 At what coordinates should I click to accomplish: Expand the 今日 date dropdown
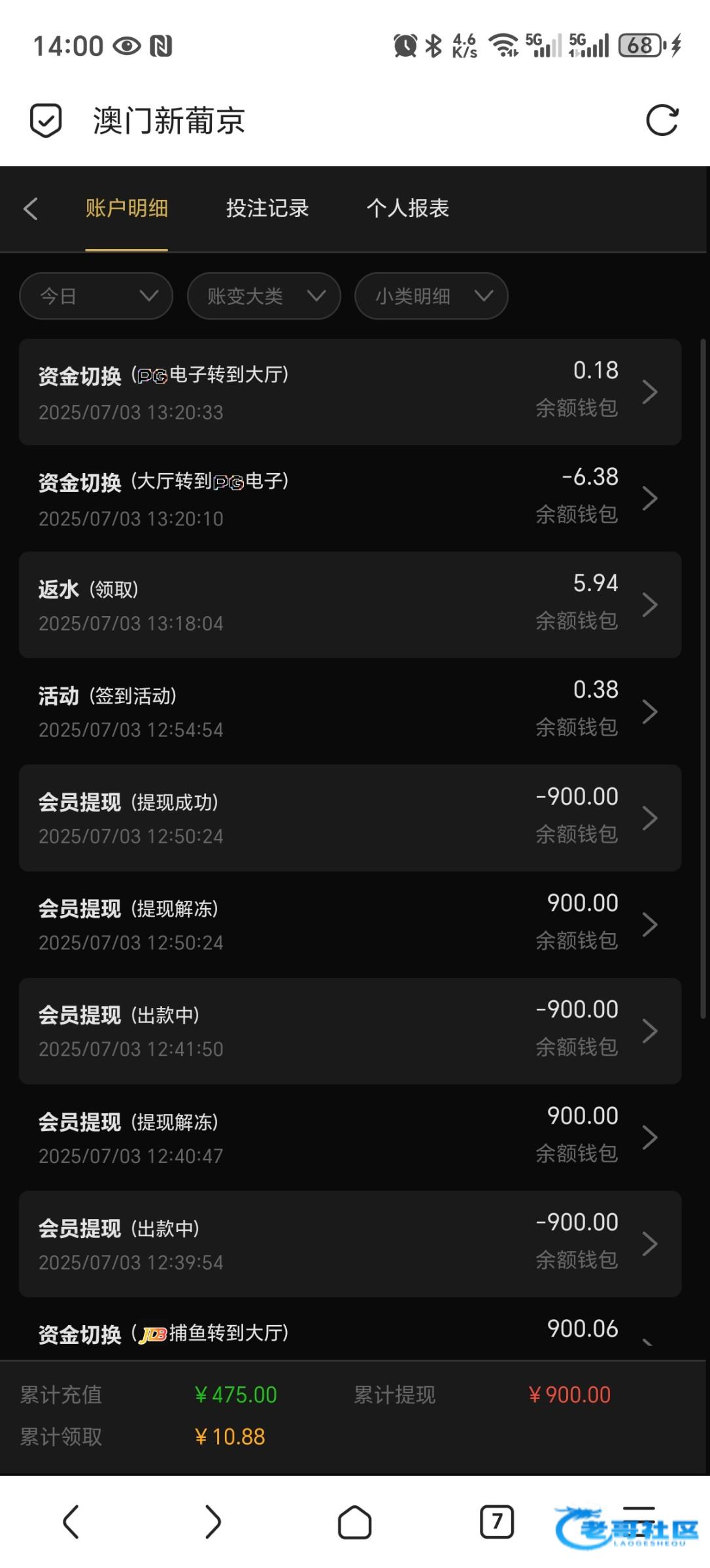click(x=96, y=296)
